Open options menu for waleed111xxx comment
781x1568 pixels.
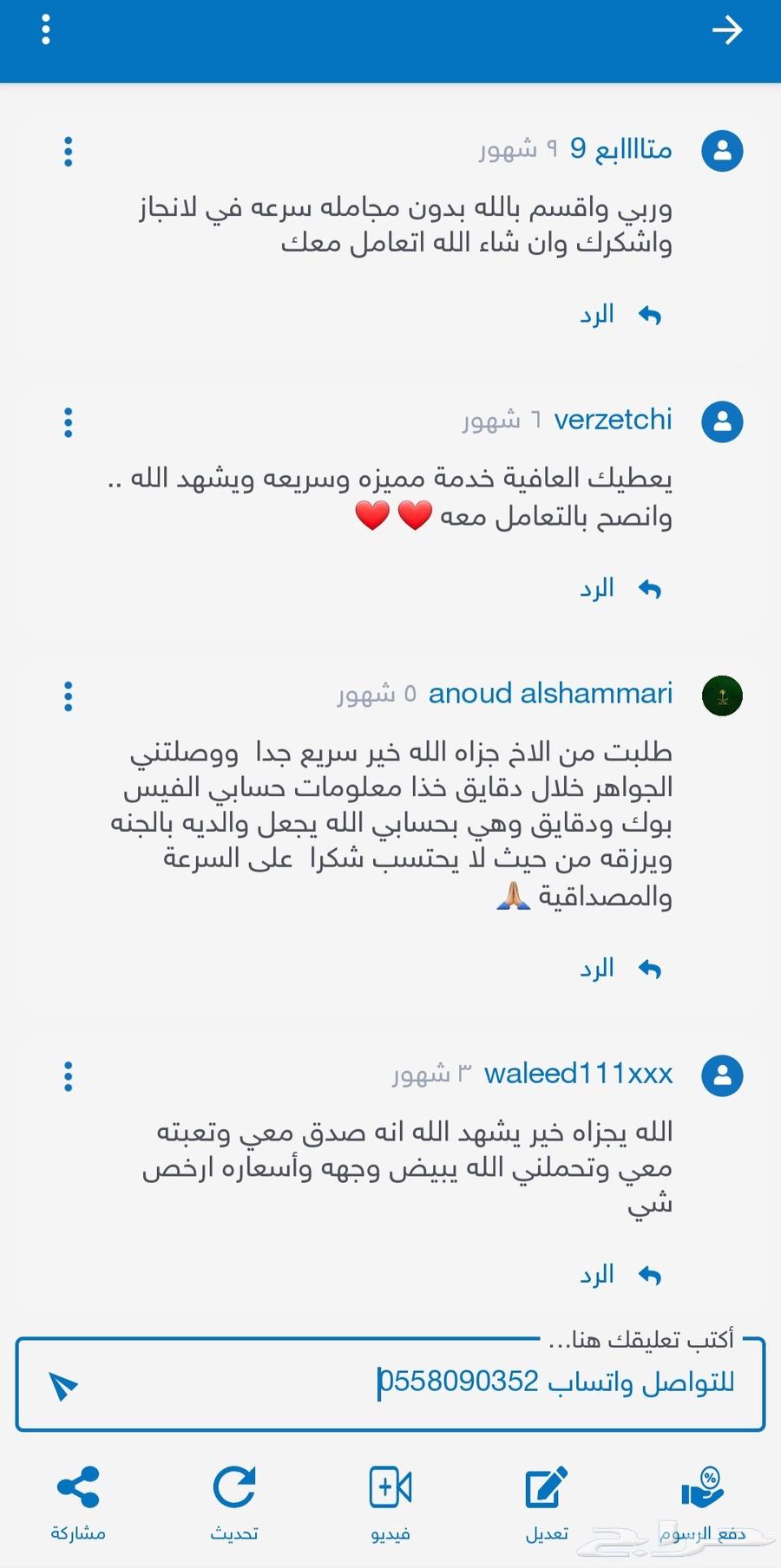[x=68, y=1075]
